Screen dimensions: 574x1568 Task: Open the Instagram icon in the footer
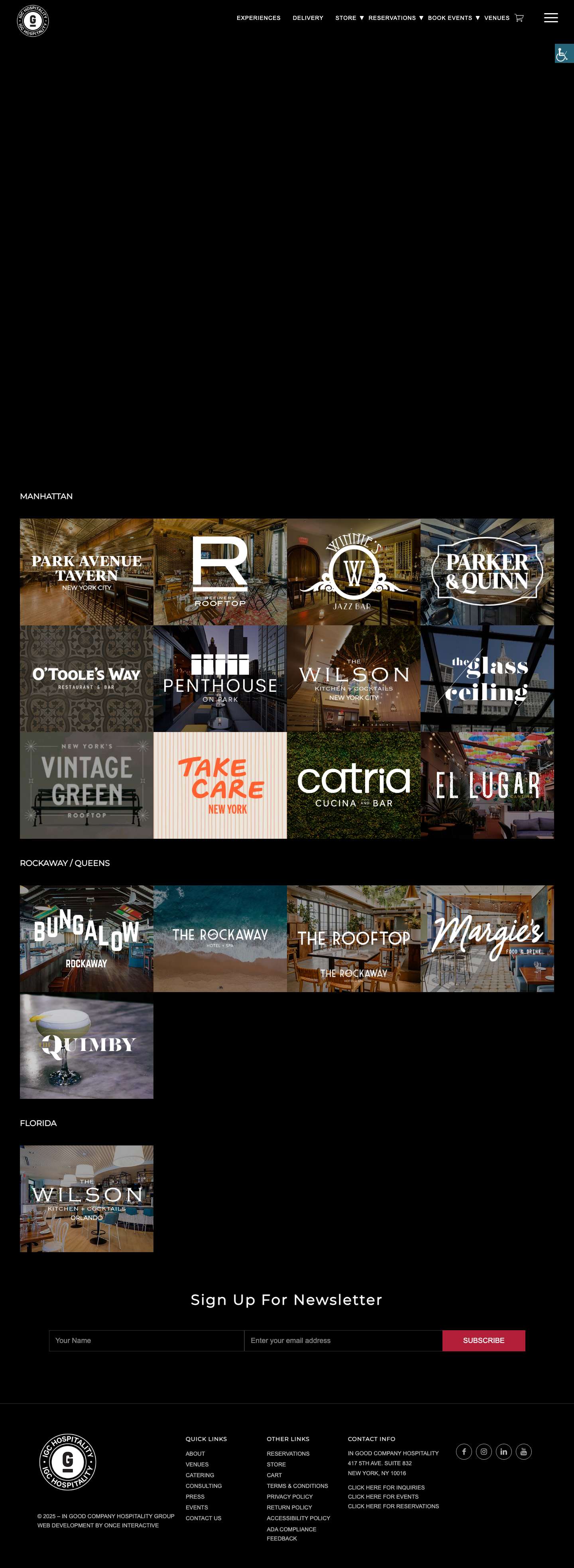[484, 1453]
